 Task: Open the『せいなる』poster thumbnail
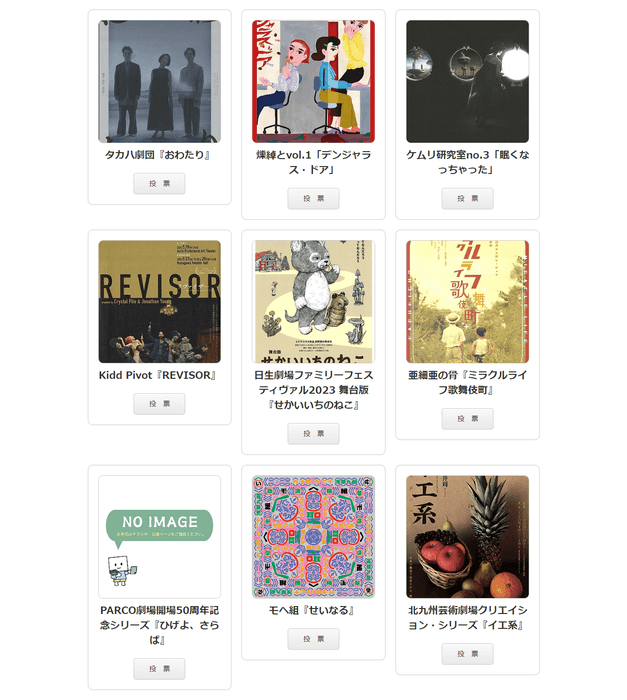pos(313,536)
